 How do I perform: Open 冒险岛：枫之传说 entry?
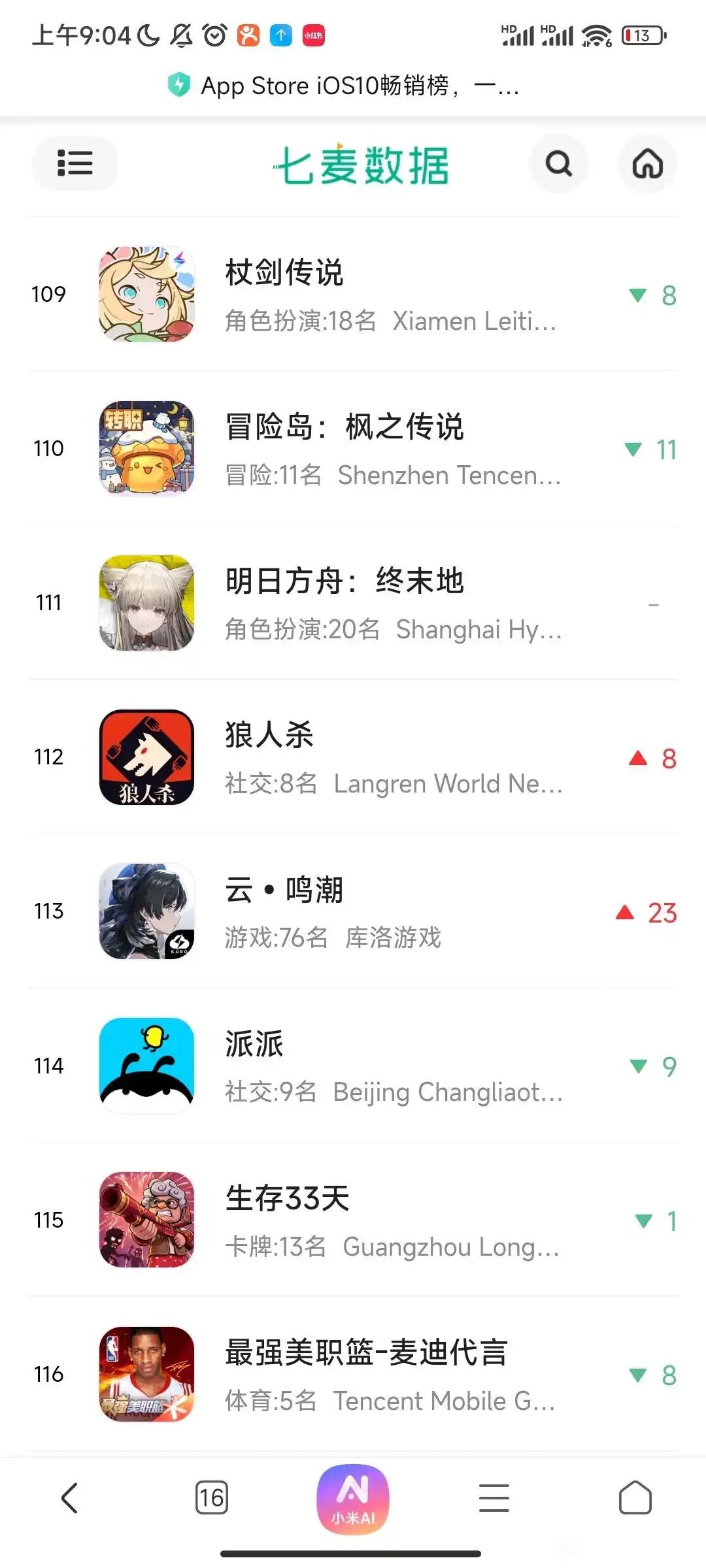(353, 449)
